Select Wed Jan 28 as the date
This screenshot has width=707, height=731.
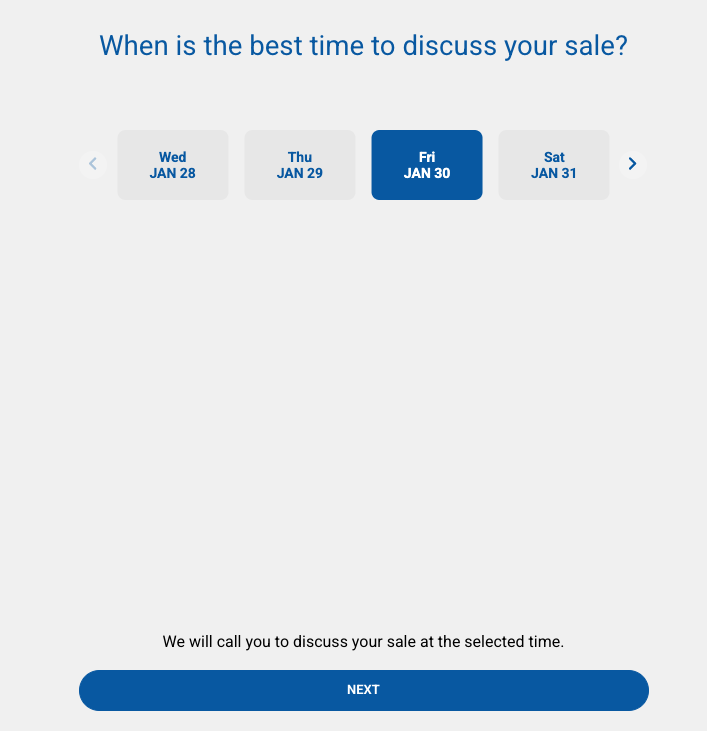[173, 165]
